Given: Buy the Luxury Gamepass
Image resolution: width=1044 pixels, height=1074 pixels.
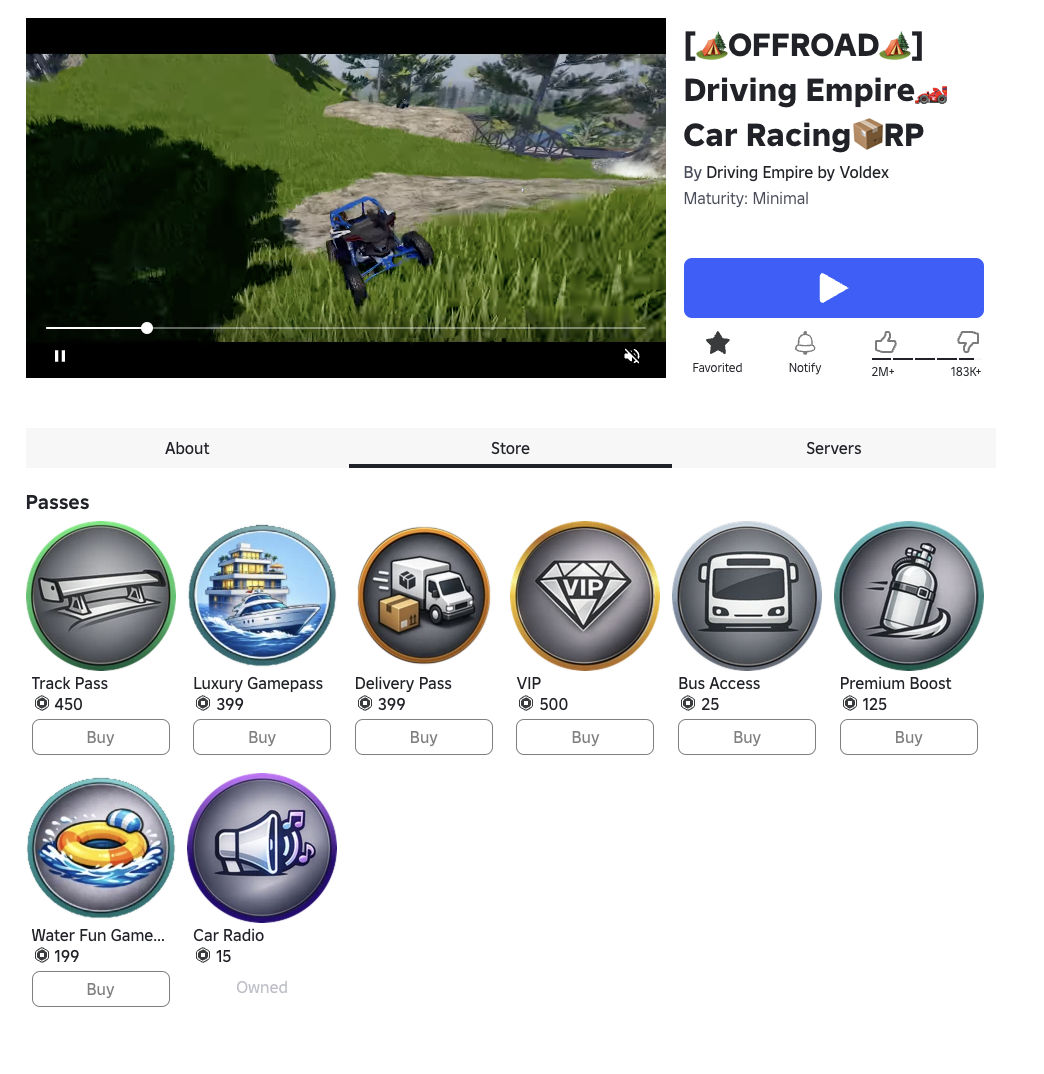Looking at the screenshot, I should (262, 737).
